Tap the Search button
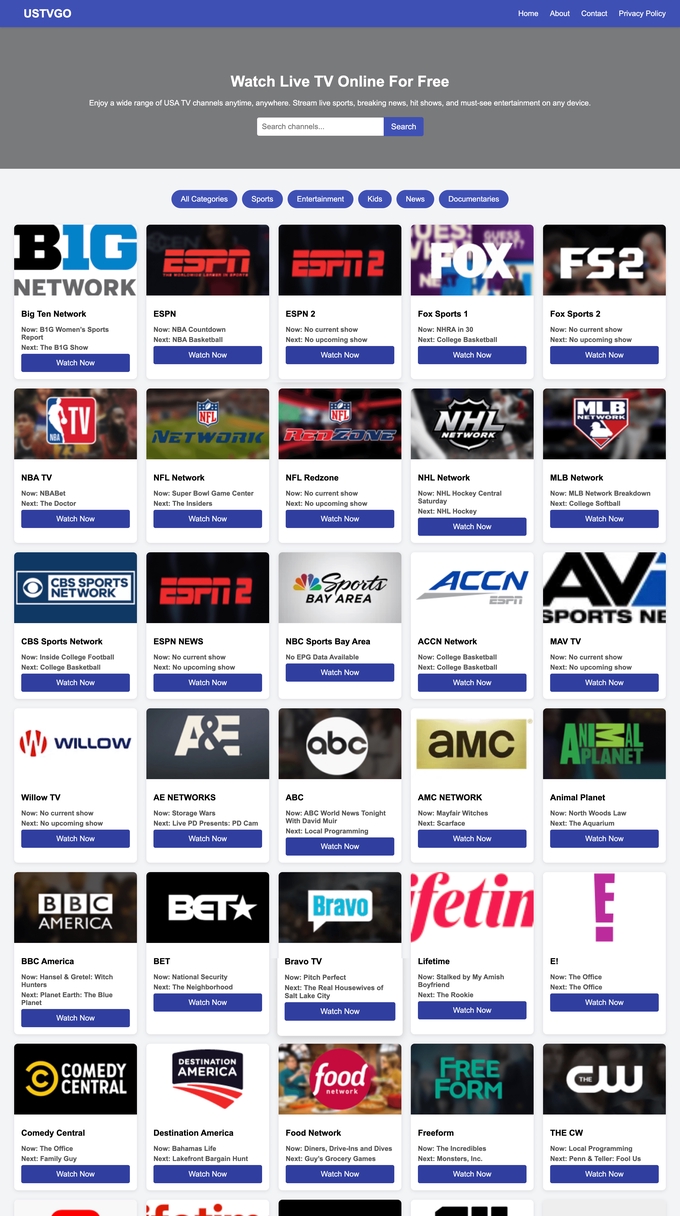The height and width of the screenshot is (1216, 680). [x=403, y=127]
